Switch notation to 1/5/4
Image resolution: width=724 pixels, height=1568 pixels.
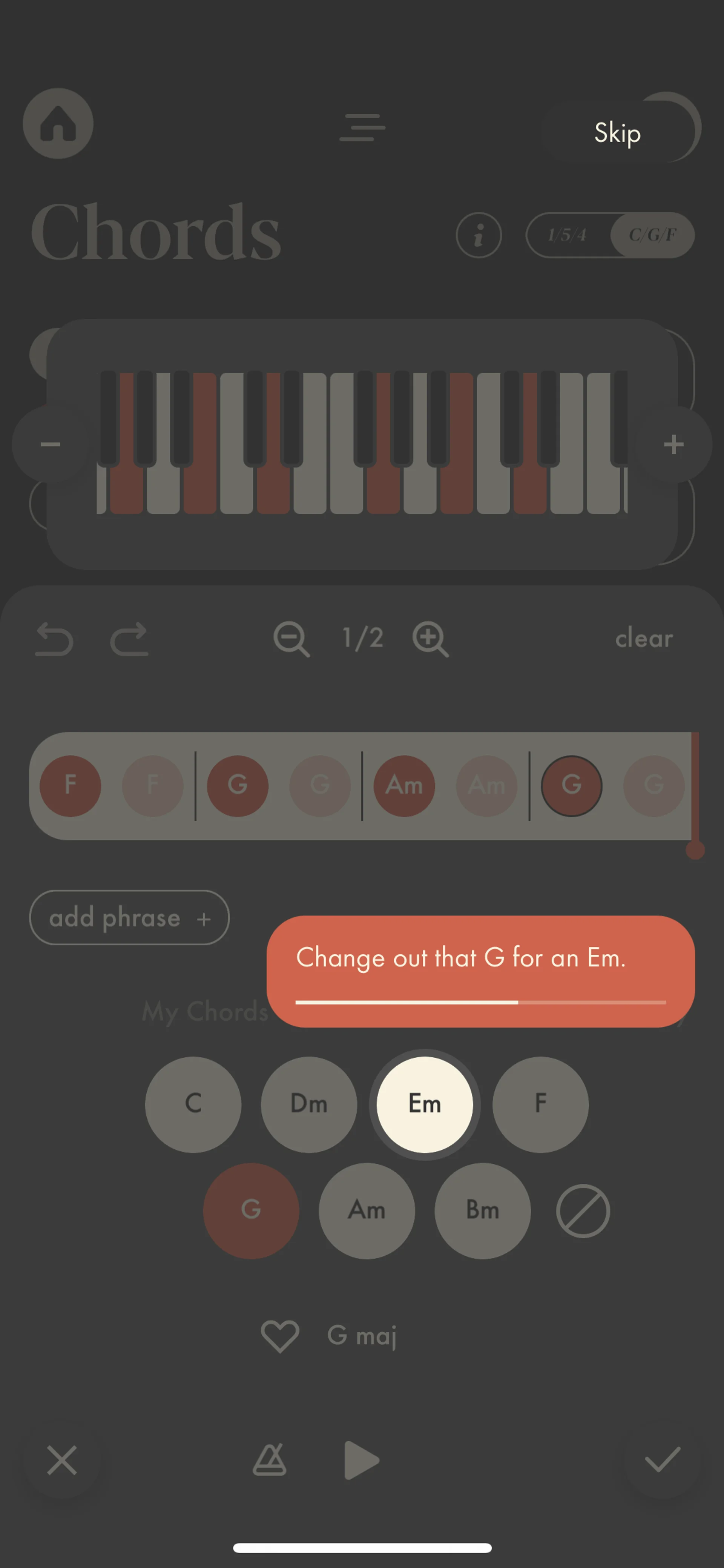pyautogui.click(x=567, y=235)
